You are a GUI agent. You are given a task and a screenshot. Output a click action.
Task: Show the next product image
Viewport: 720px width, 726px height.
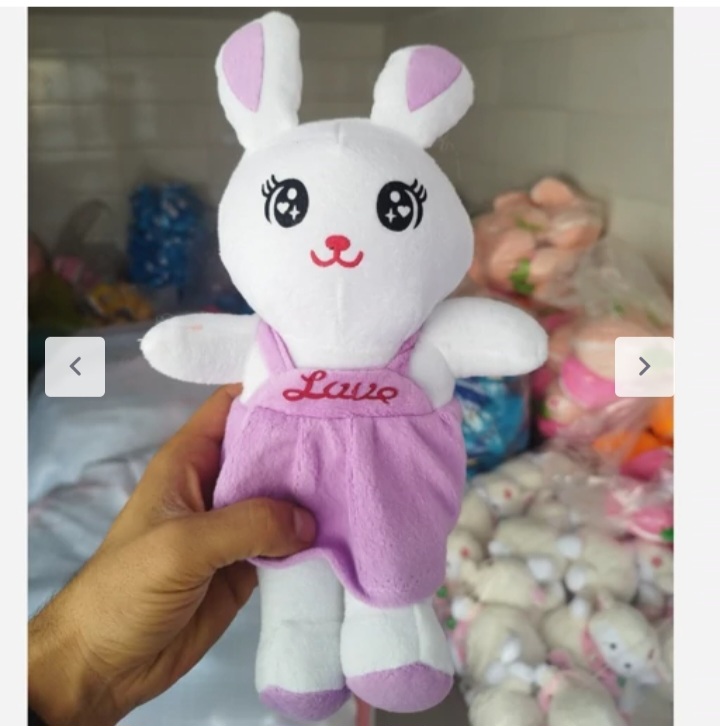click(x=643, y=367)
